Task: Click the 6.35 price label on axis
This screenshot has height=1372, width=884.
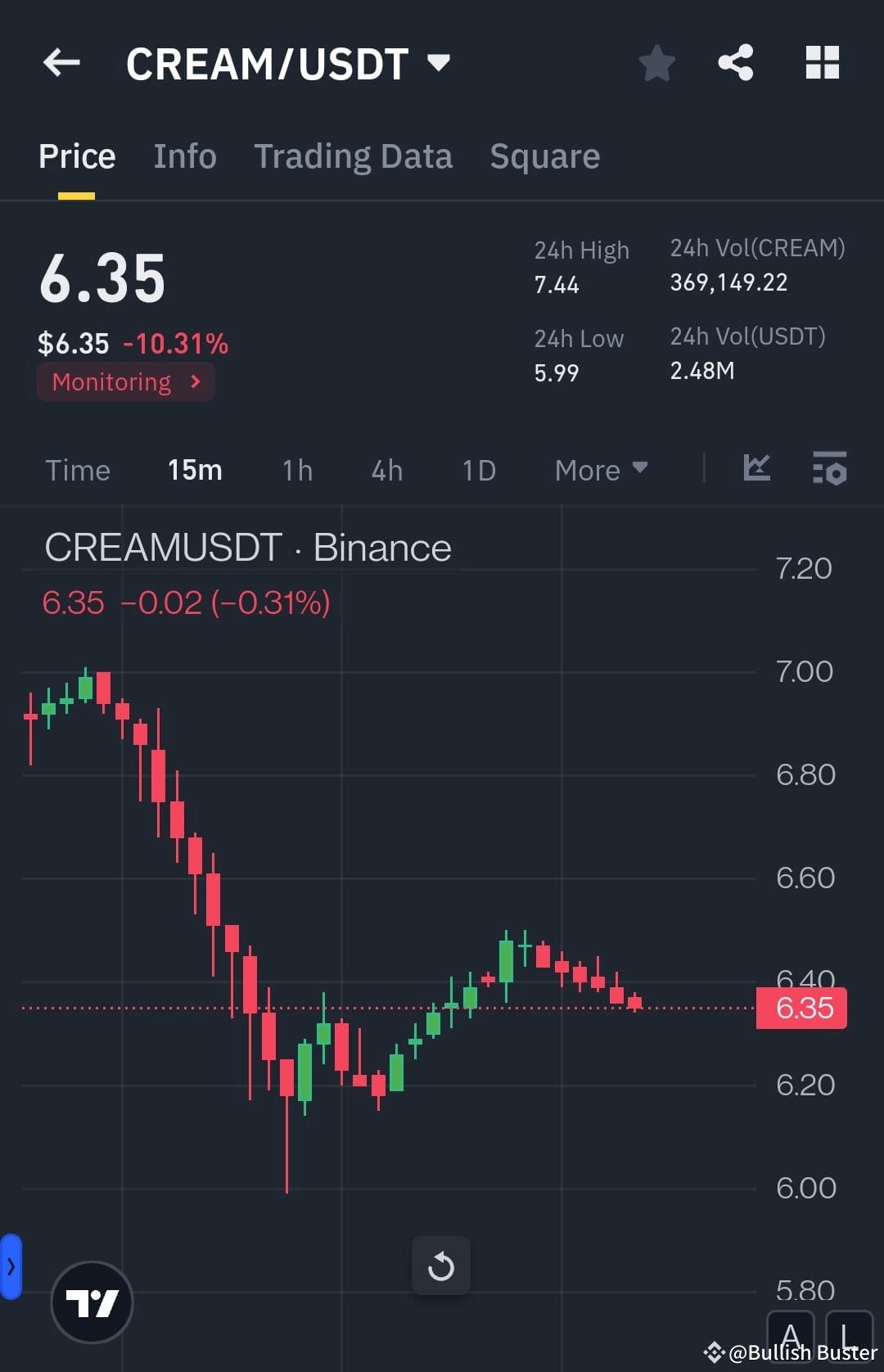Action: pyautogui.click(x=801, y=1009)
